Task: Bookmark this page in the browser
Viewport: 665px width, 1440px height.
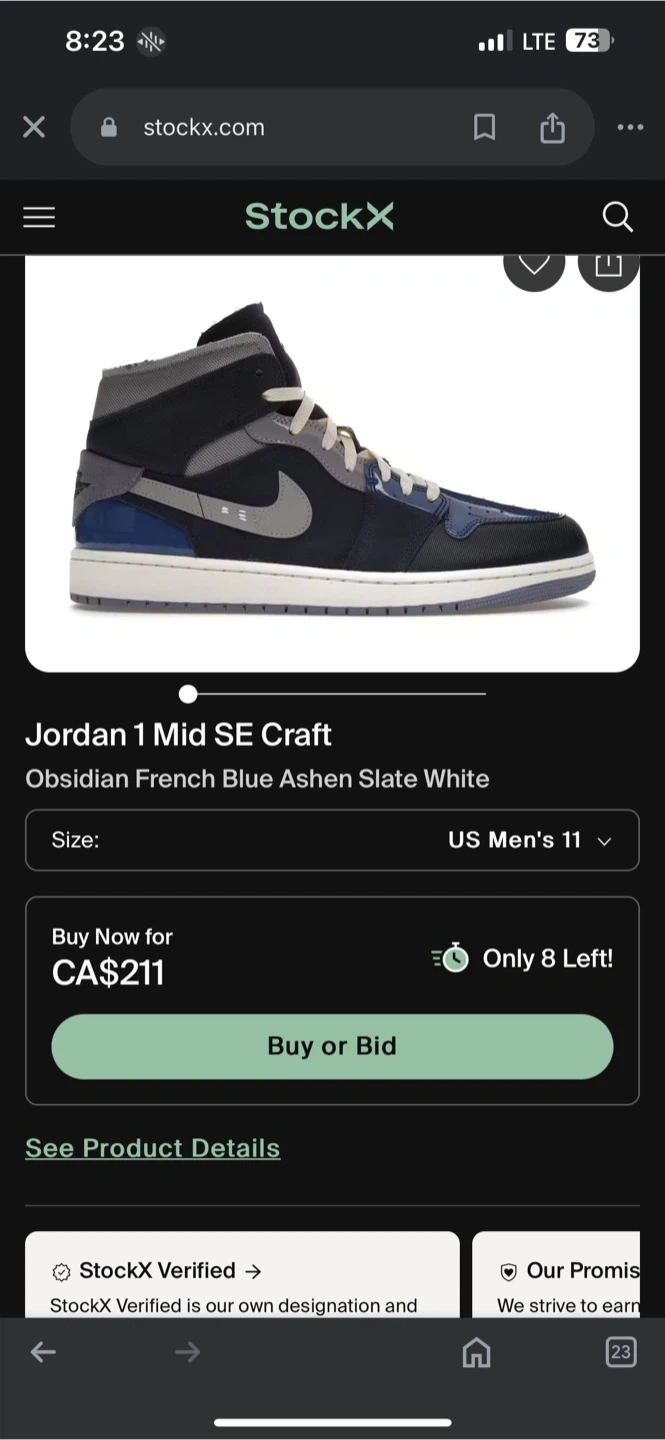Action: pos(484,127)
